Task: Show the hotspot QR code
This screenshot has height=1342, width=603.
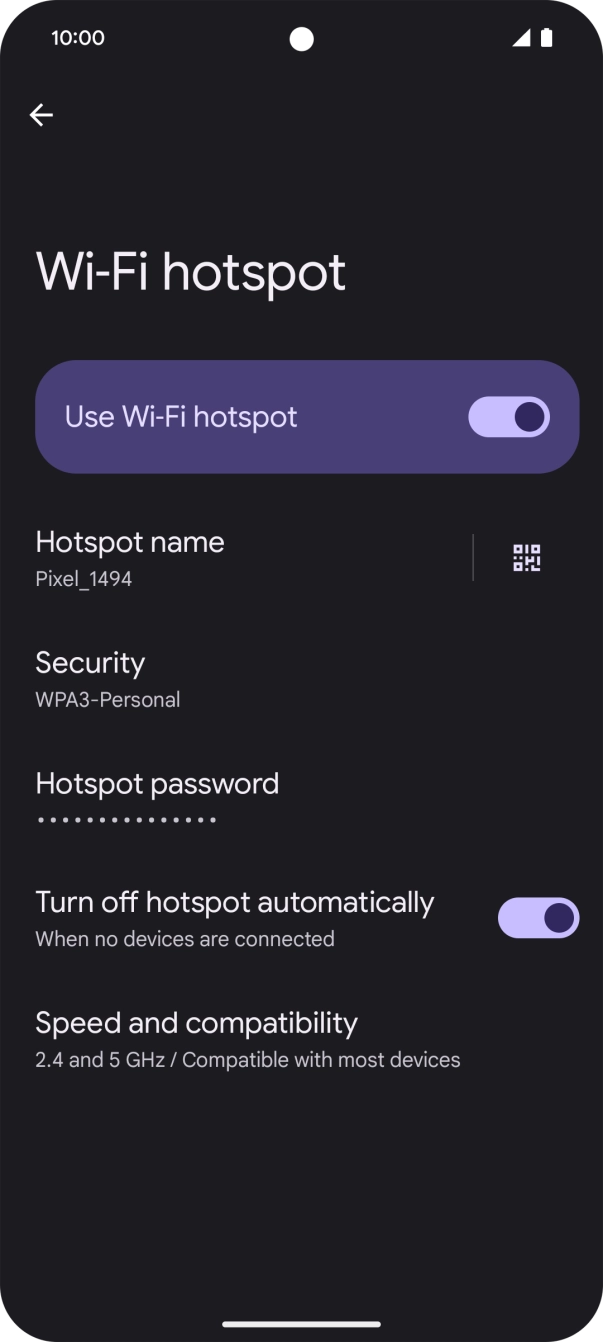Action: pos(527,558)
